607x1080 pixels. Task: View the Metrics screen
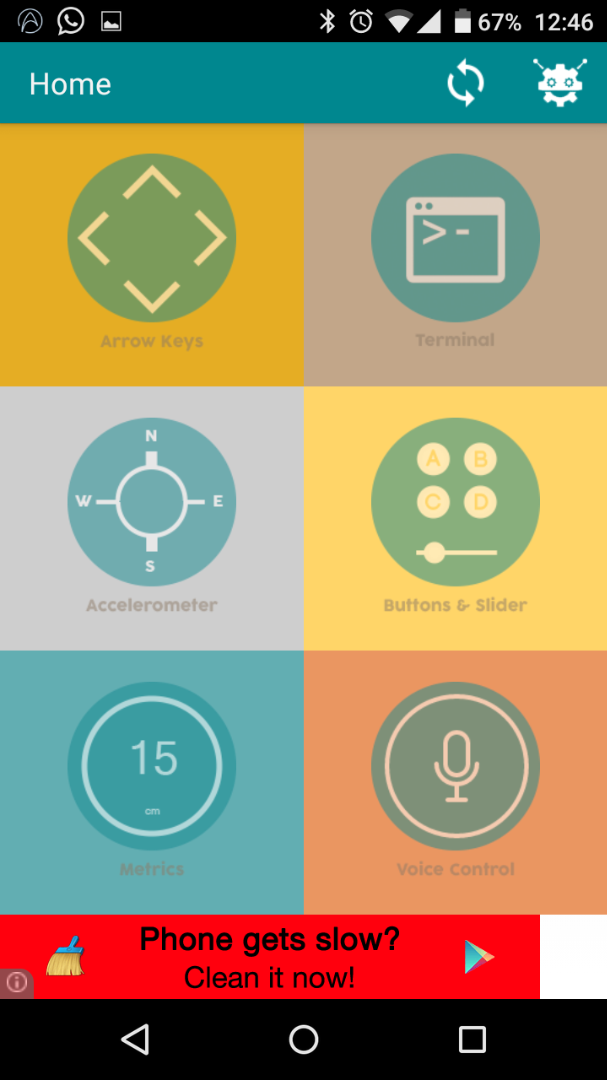(152, 782)
